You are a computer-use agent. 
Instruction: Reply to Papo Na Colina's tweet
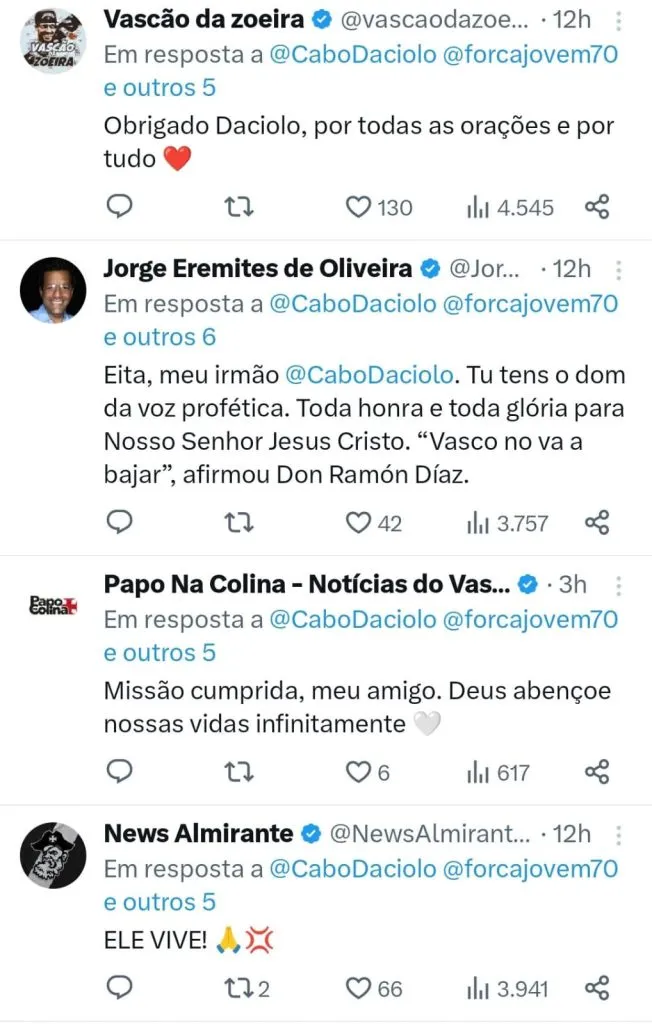click(119, 772)
